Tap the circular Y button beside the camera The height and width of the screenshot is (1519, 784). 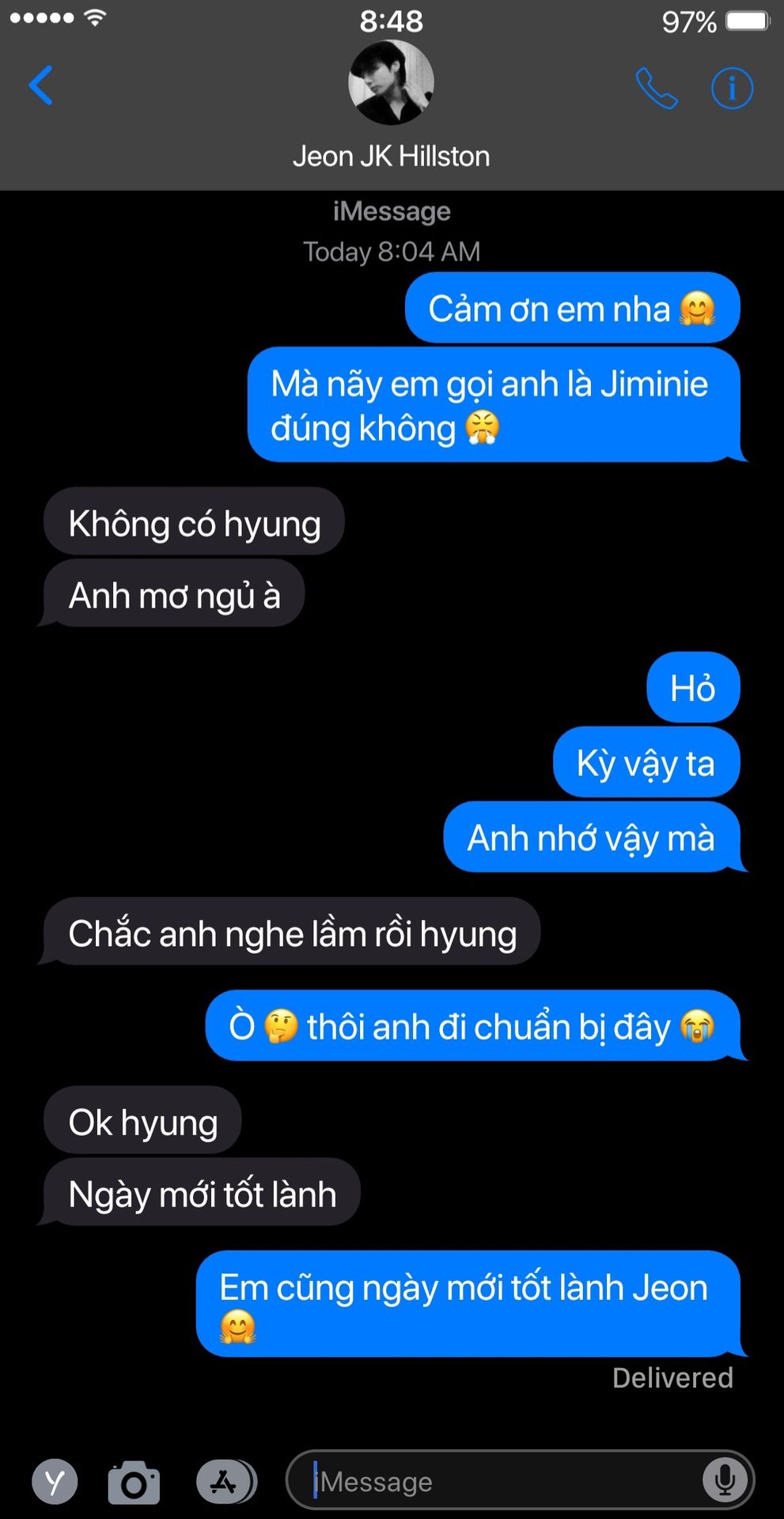tap(55, 1481)
